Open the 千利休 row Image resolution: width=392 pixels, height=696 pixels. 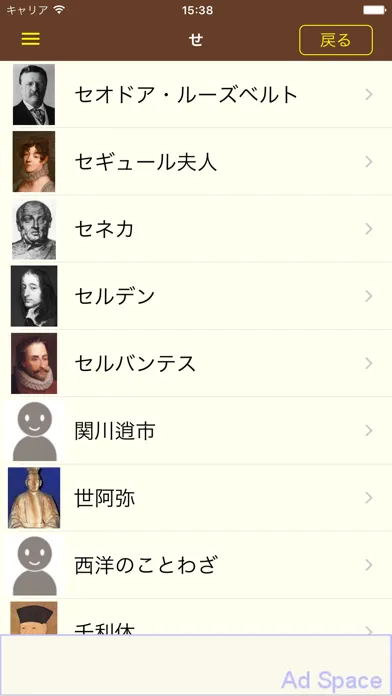(196, 617)
